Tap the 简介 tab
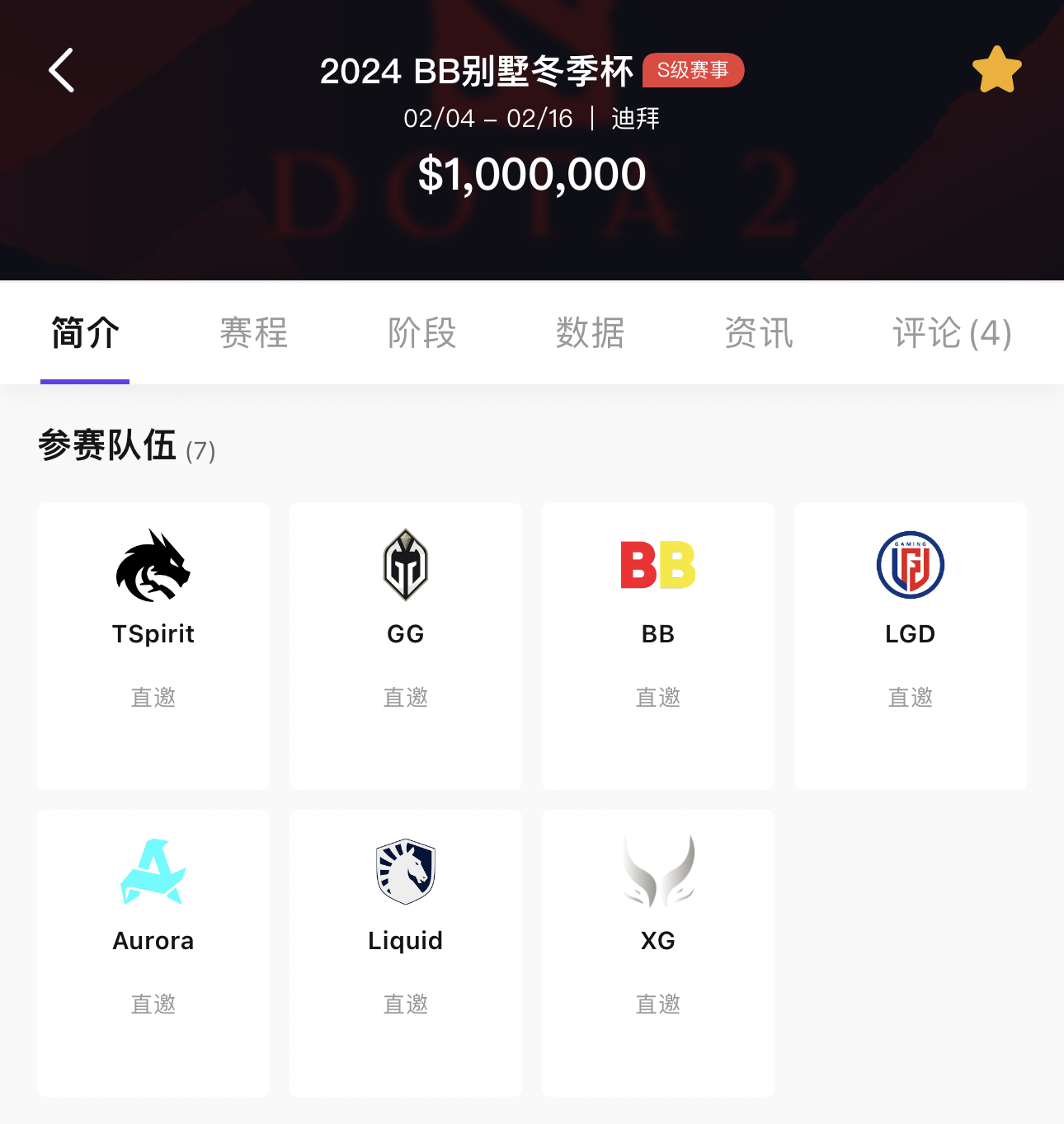1064x1124 pixels. tap(85, 333)
